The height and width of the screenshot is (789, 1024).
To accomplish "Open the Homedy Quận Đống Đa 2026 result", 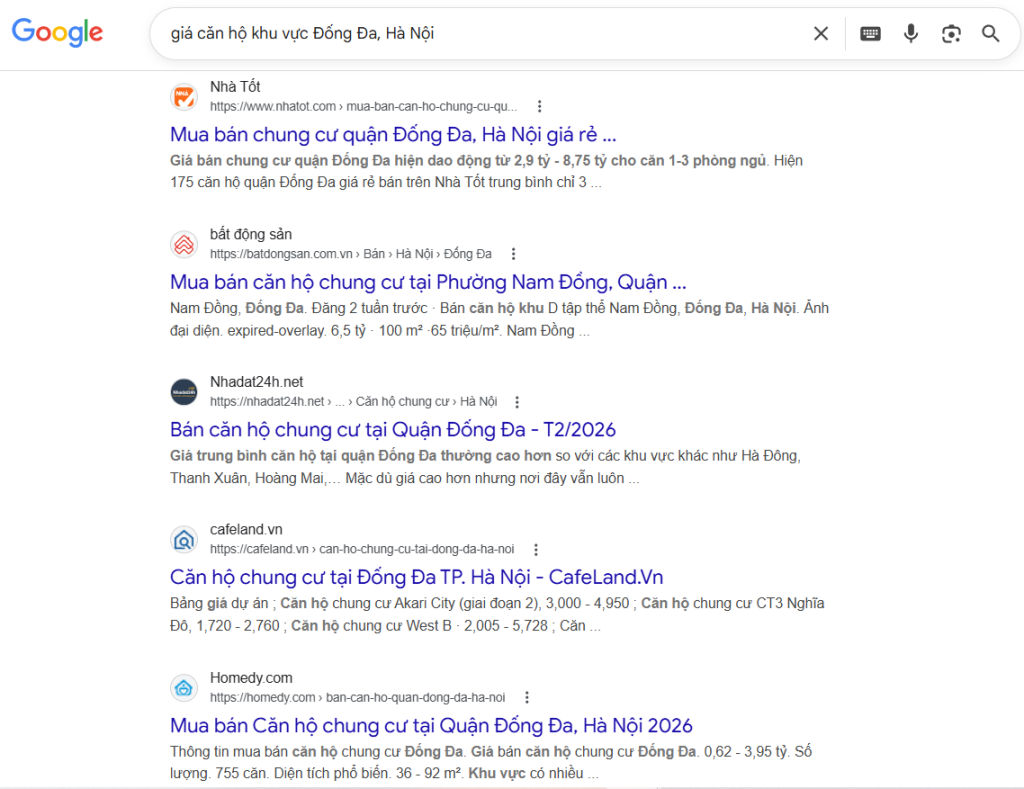I will point(431,725).
